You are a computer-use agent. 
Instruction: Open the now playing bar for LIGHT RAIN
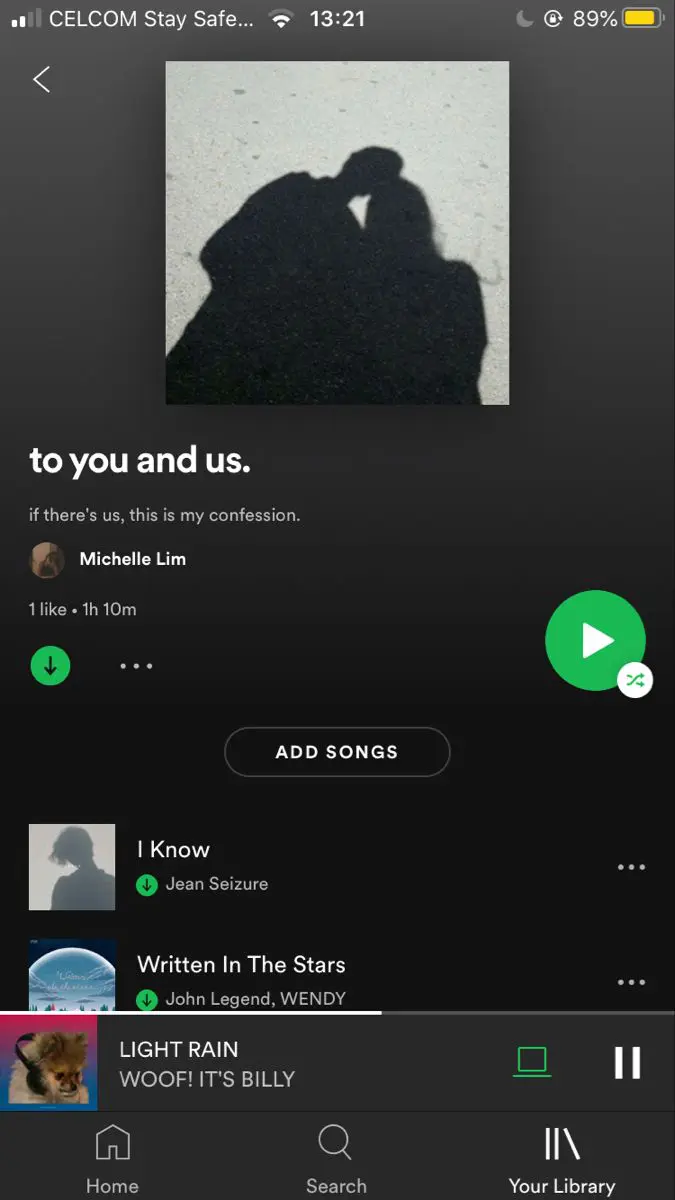click(x=250, y=1064)
